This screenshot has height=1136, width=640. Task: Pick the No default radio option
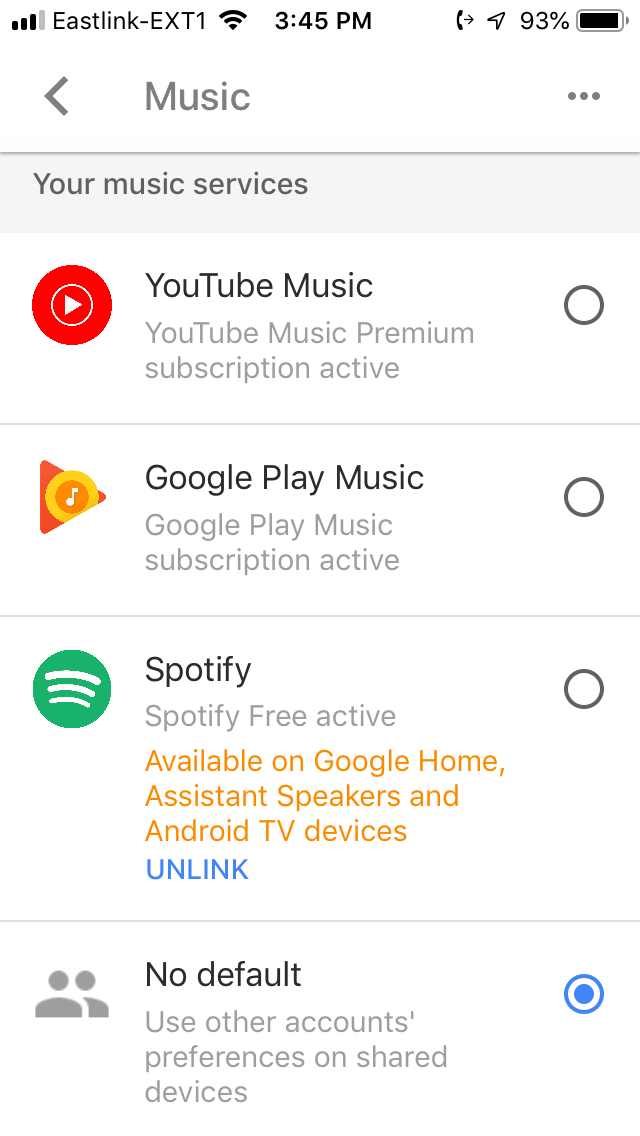[584, 994]
